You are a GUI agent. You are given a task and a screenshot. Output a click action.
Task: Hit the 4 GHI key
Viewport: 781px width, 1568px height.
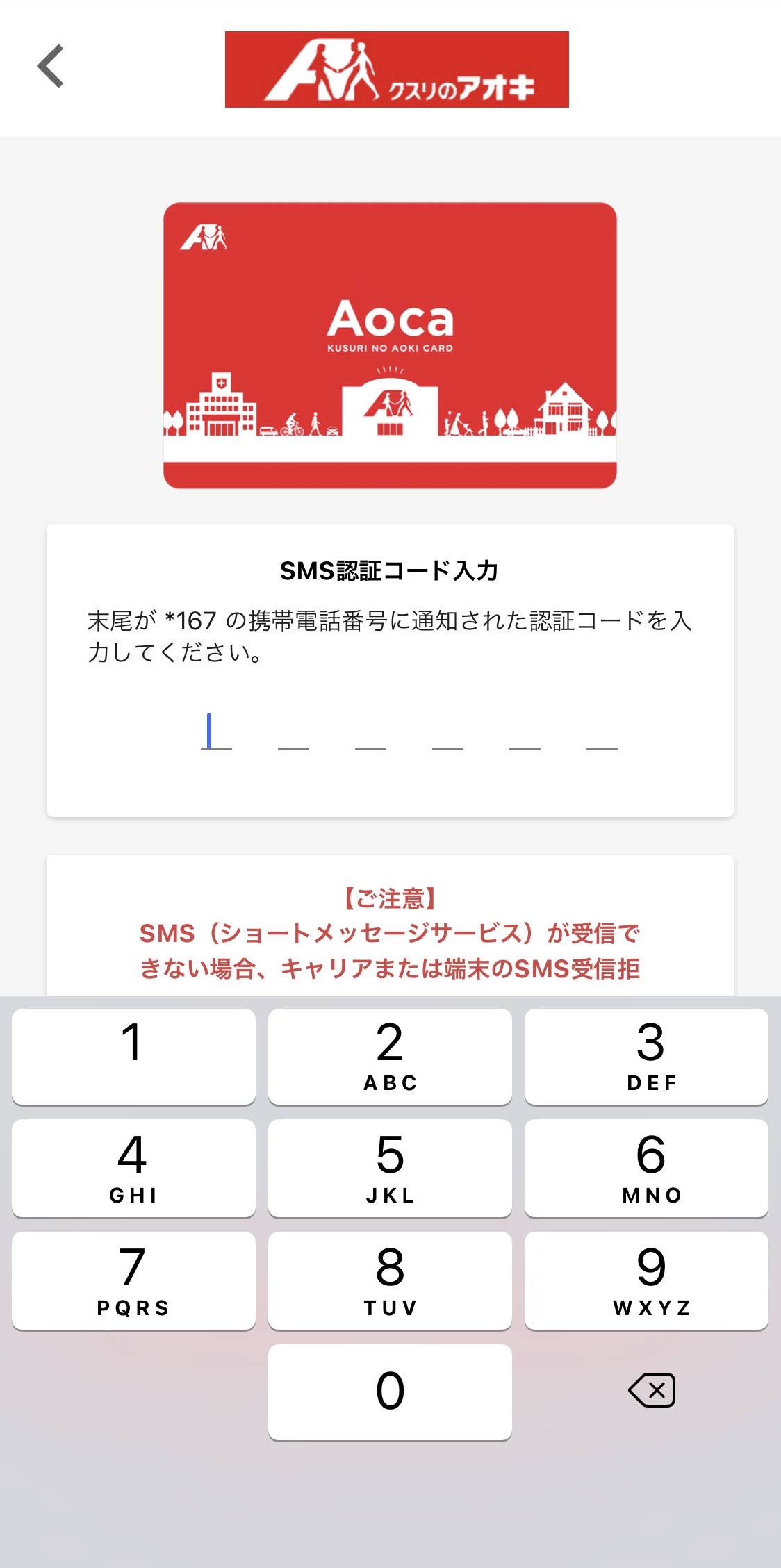click(x=133, y=1168)
